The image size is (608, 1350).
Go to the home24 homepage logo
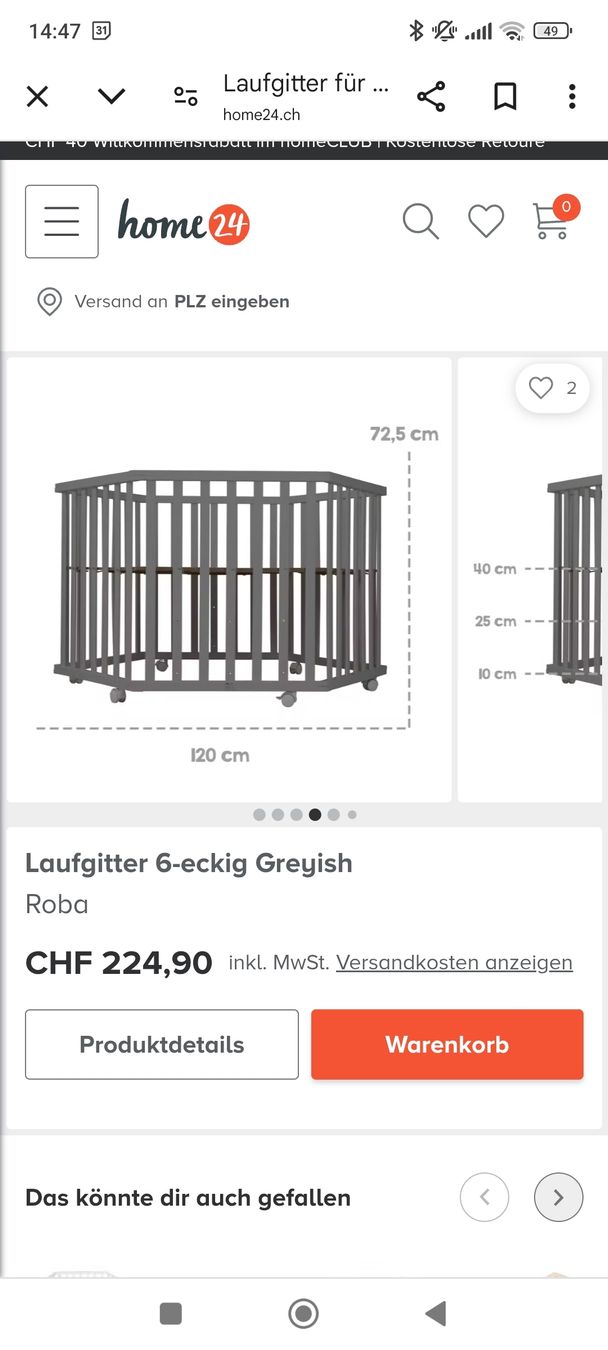(184, 221)
